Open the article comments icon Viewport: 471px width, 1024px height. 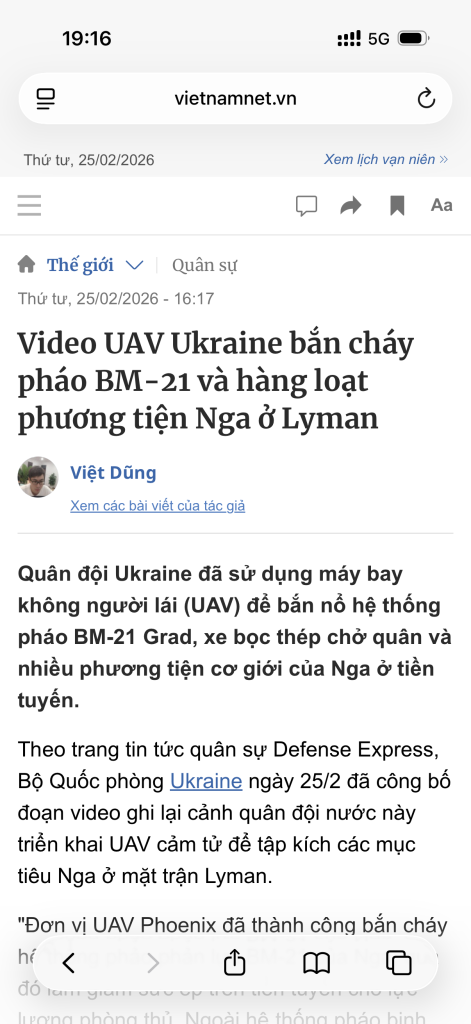pos(306,206)
